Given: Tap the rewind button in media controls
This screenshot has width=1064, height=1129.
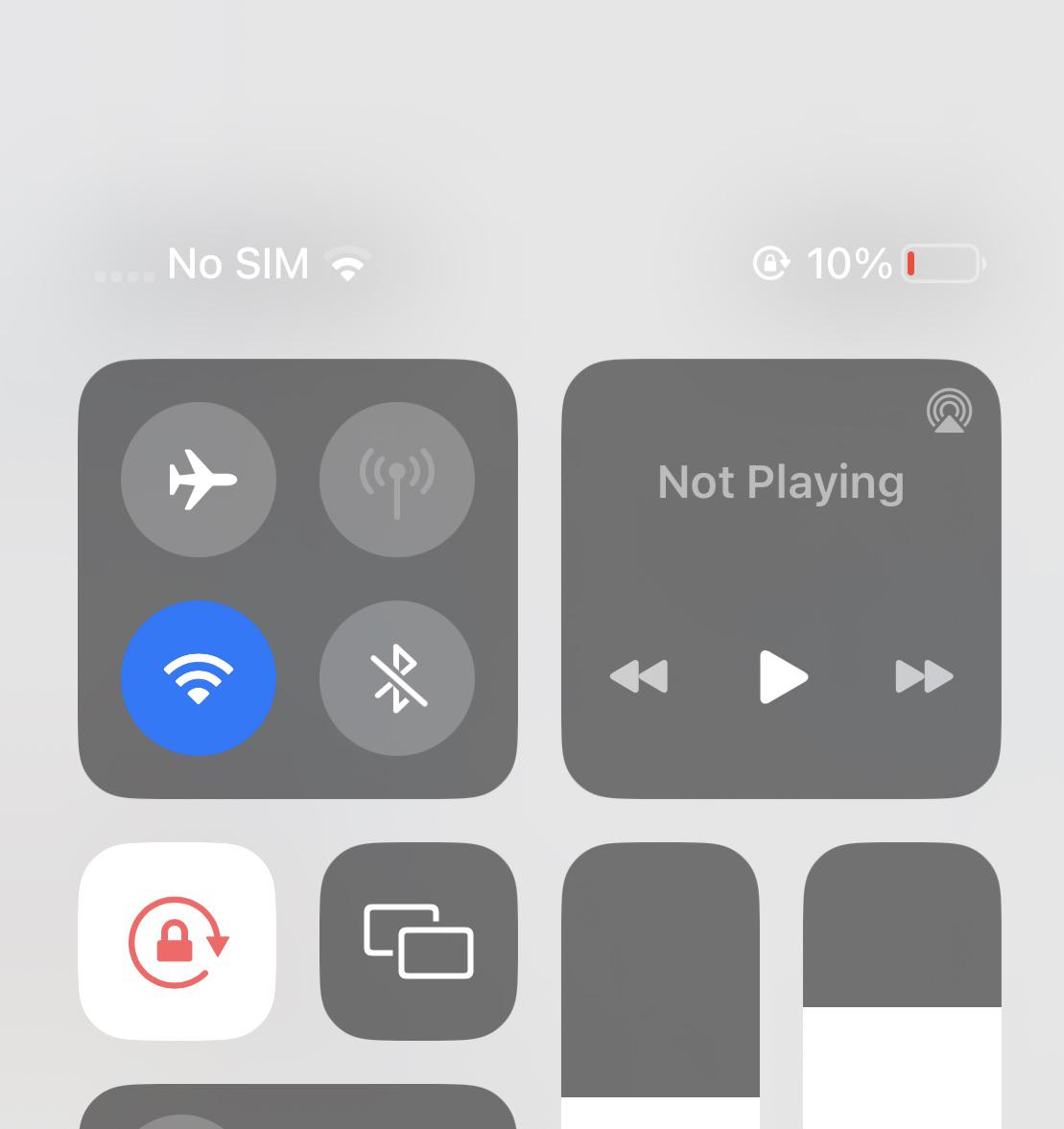Looking at the screenshot, I should click(x=639, y=677).
